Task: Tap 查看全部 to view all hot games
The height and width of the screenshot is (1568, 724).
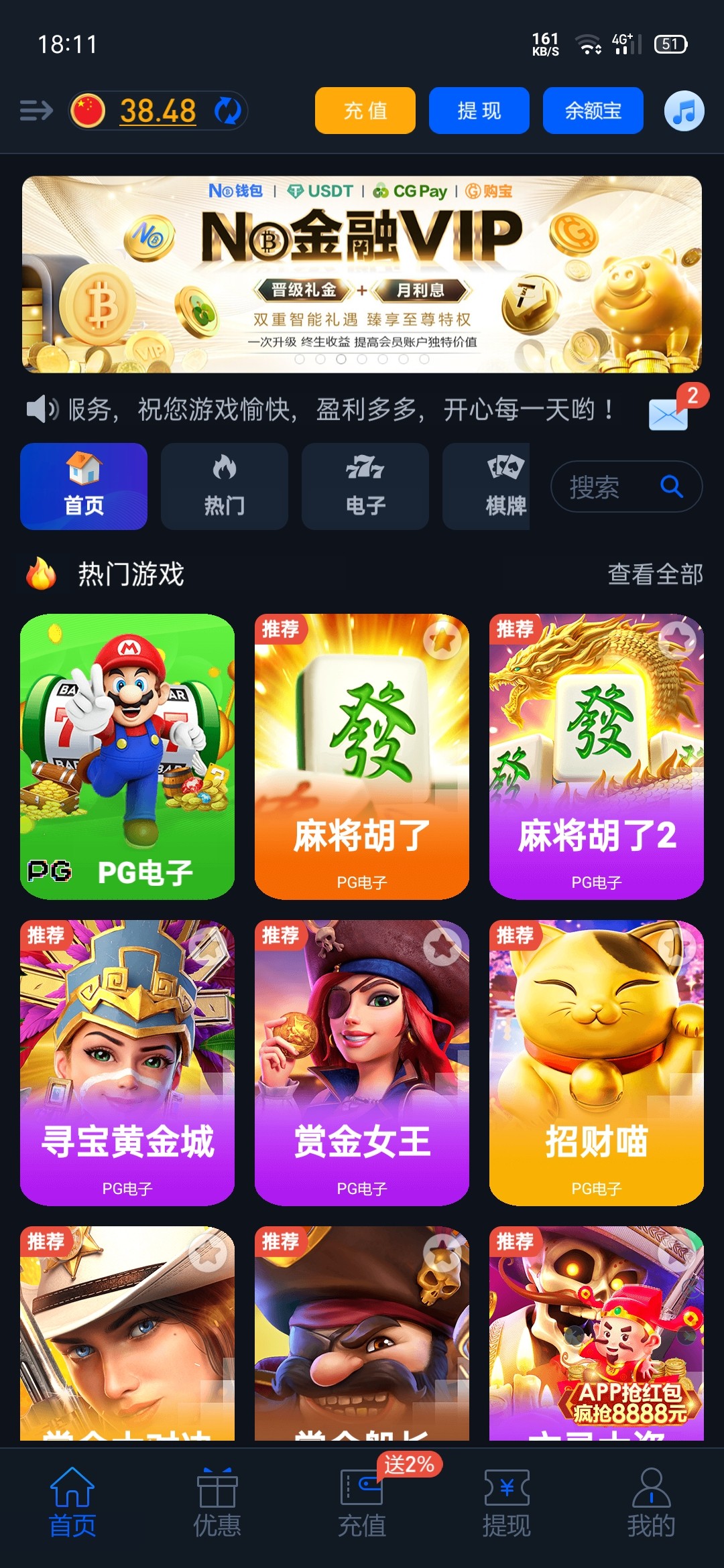Action: point(654,573)
